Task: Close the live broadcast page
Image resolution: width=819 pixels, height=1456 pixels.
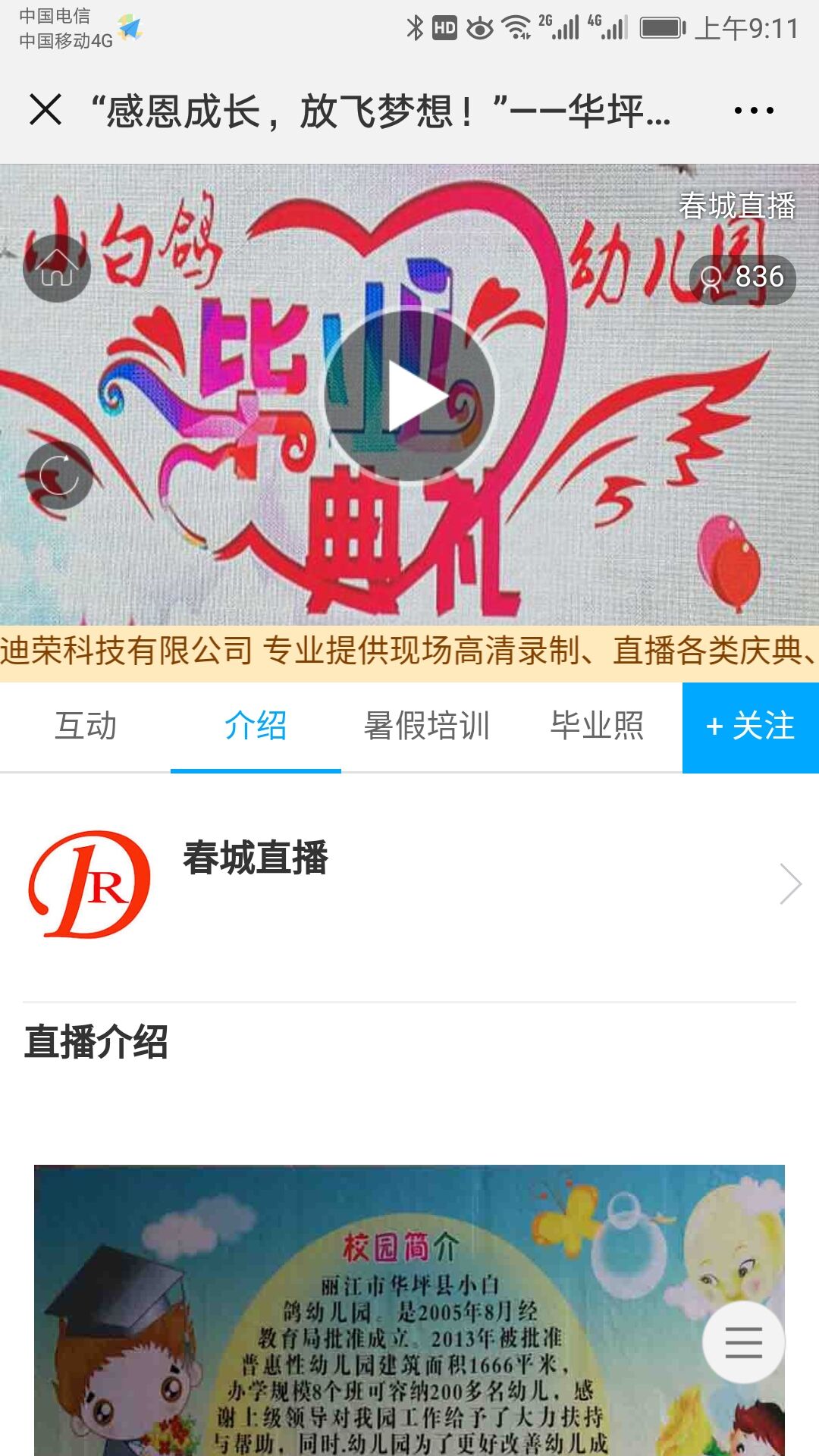Action: coord(45,110)
